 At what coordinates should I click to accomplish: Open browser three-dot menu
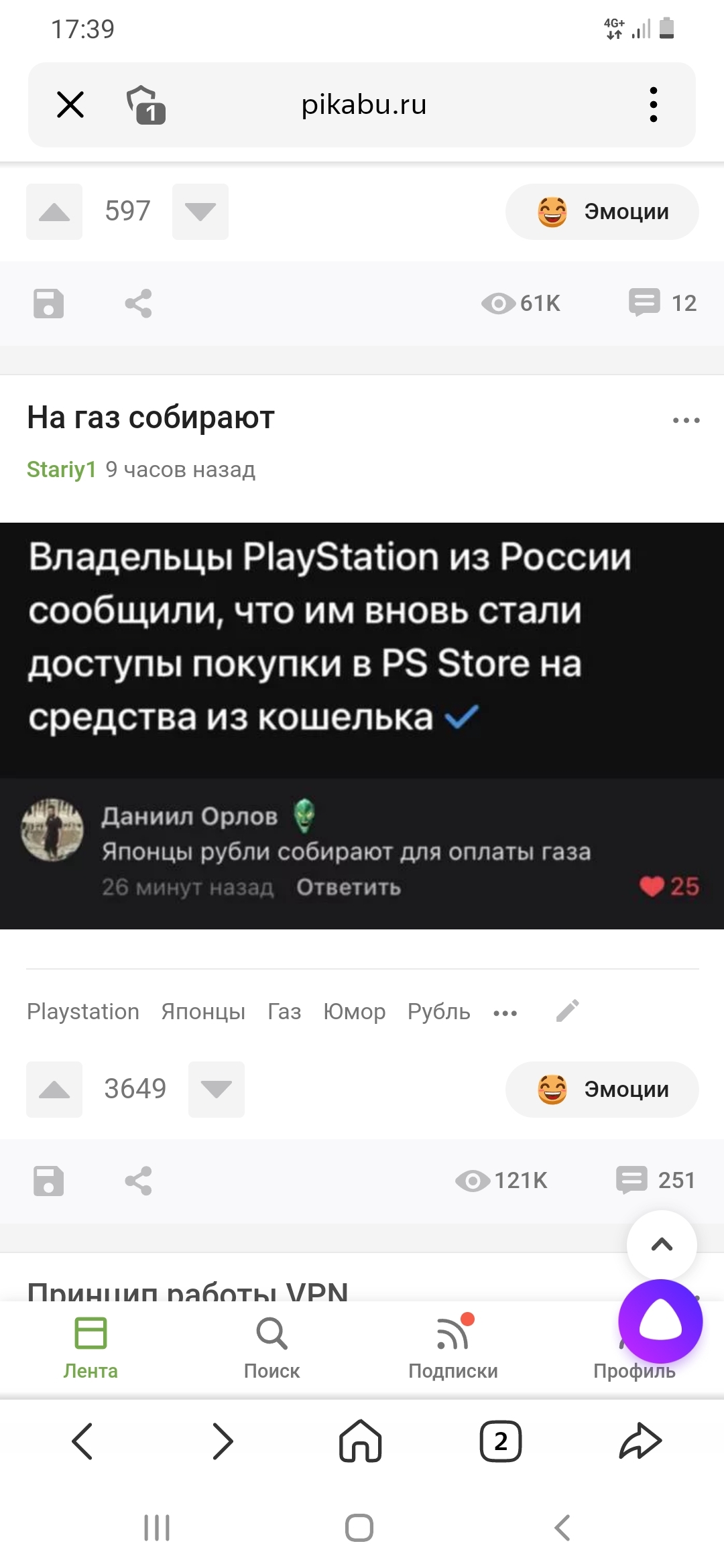click(653, 105)
